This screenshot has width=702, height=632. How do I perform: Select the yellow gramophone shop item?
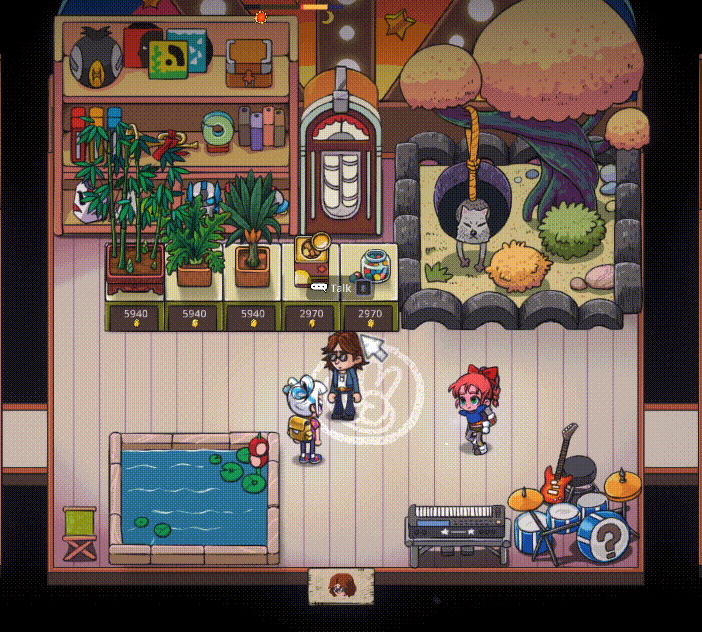[313, 258]
